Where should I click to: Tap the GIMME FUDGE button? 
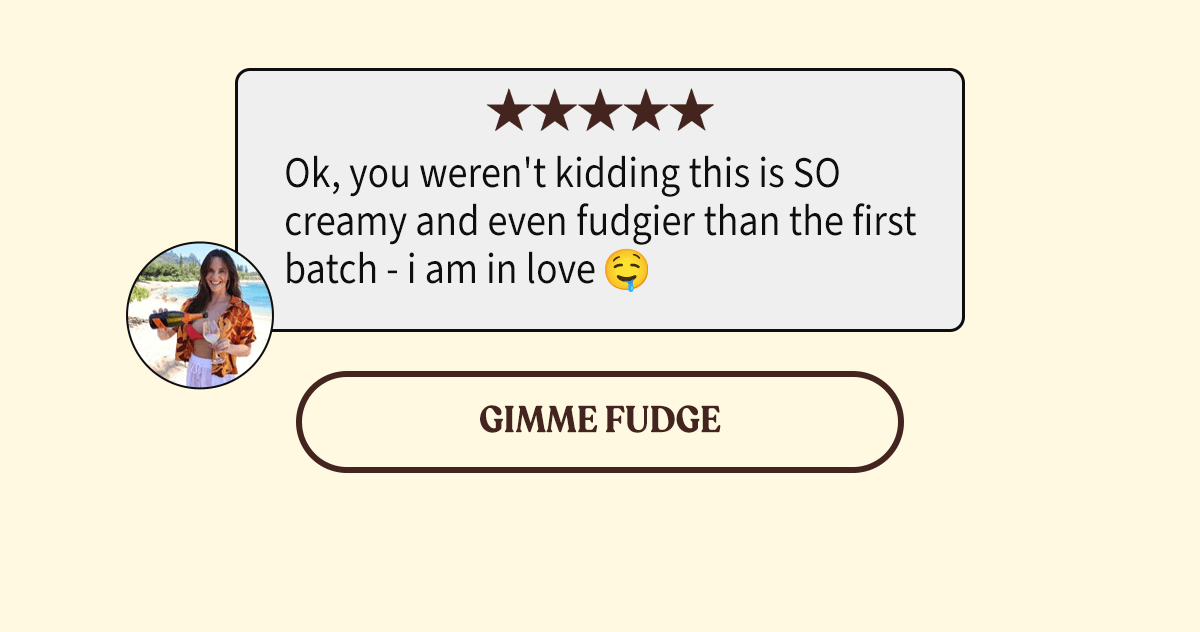click(600, 421)
